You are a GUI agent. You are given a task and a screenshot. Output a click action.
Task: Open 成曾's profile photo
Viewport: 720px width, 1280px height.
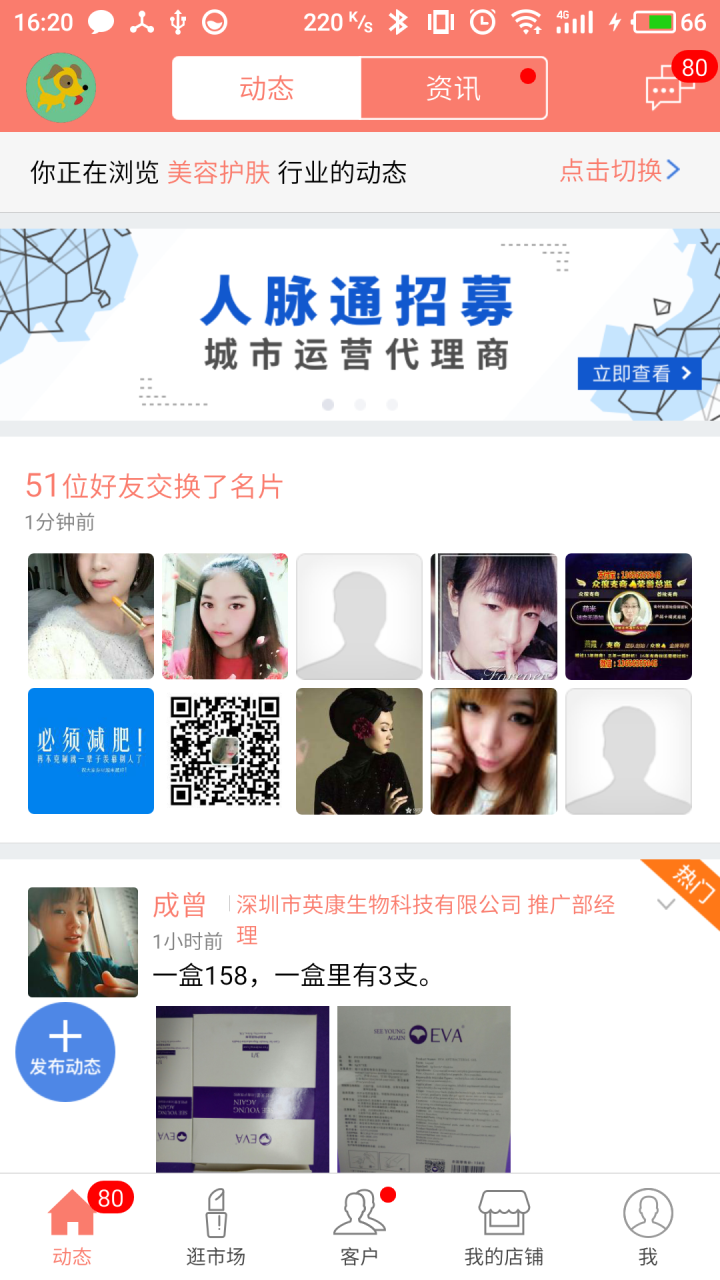[x=83, y=942]
